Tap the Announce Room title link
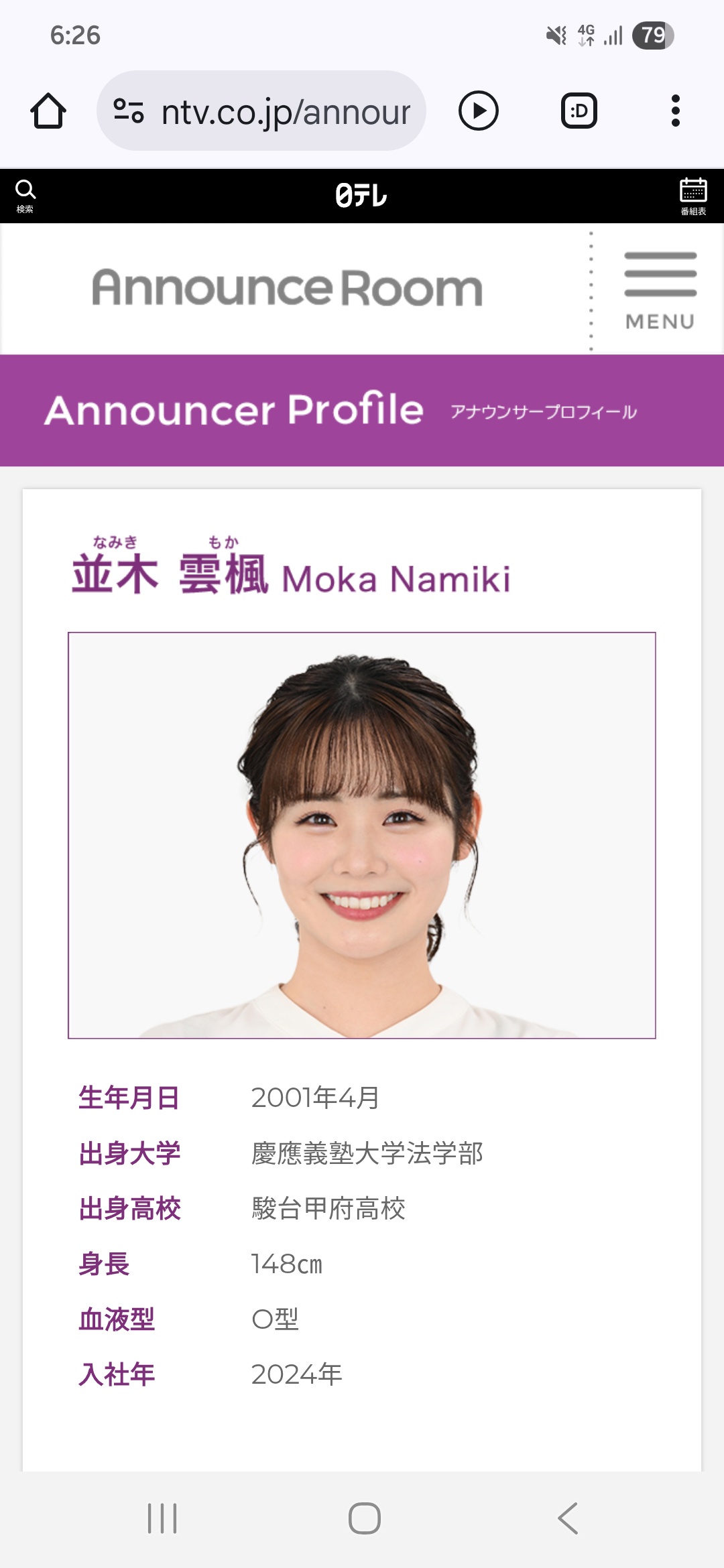The image size is (724, 1568). [x=287, y=288]
